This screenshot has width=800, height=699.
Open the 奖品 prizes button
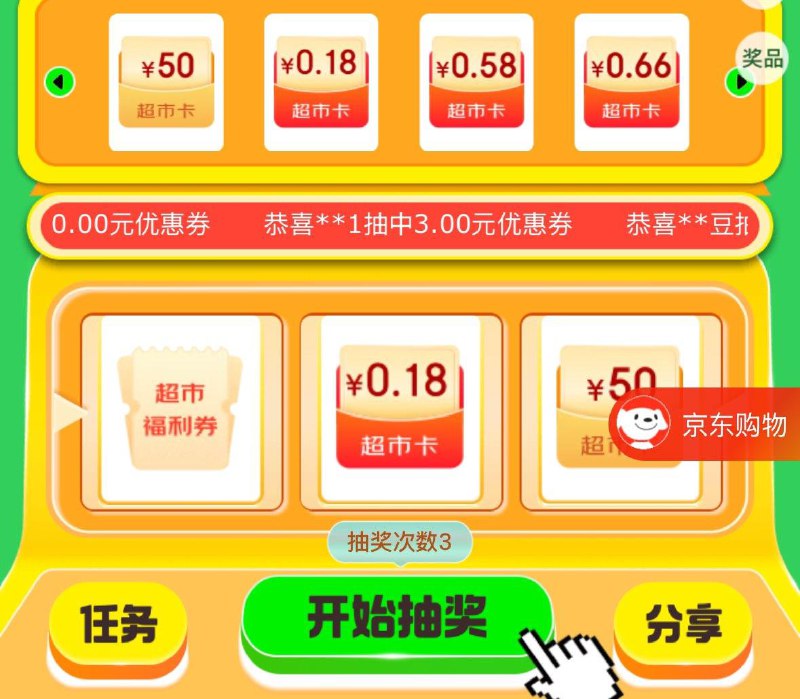tap(762, 58)
